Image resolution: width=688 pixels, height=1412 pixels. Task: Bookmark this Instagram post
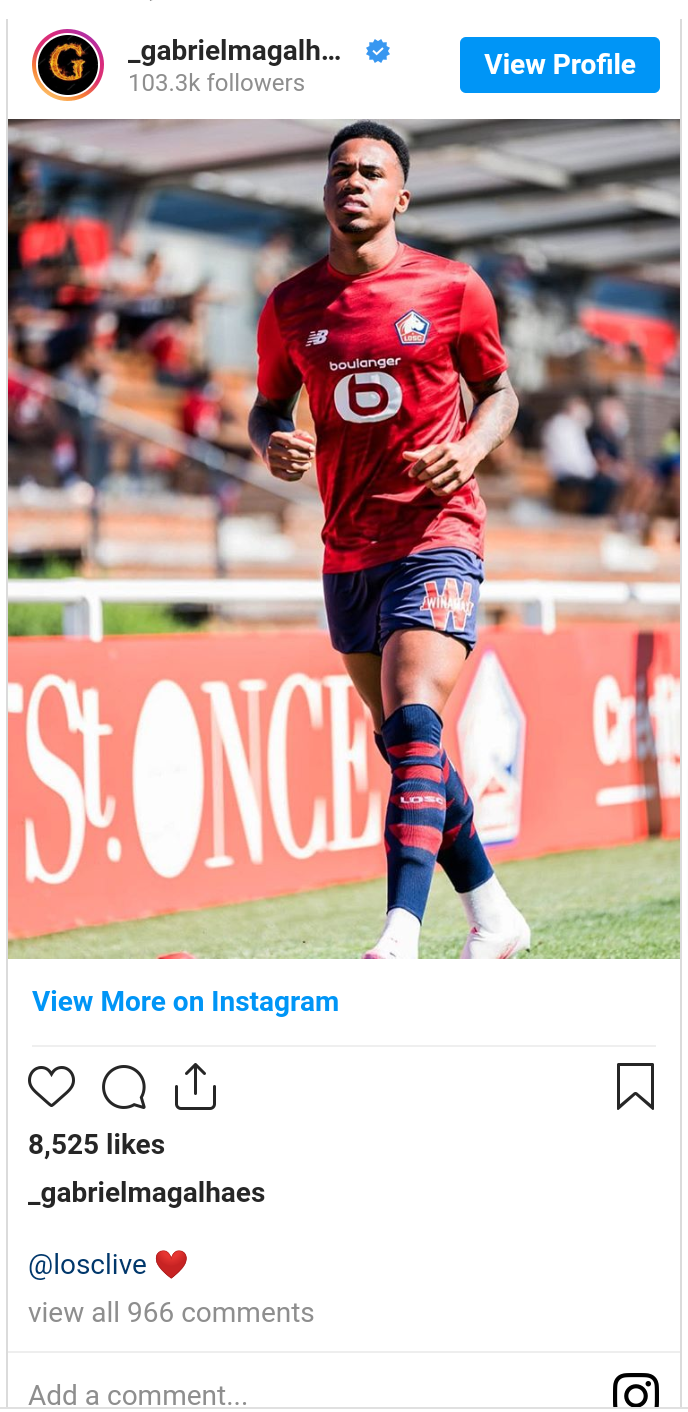(635, 1087)
